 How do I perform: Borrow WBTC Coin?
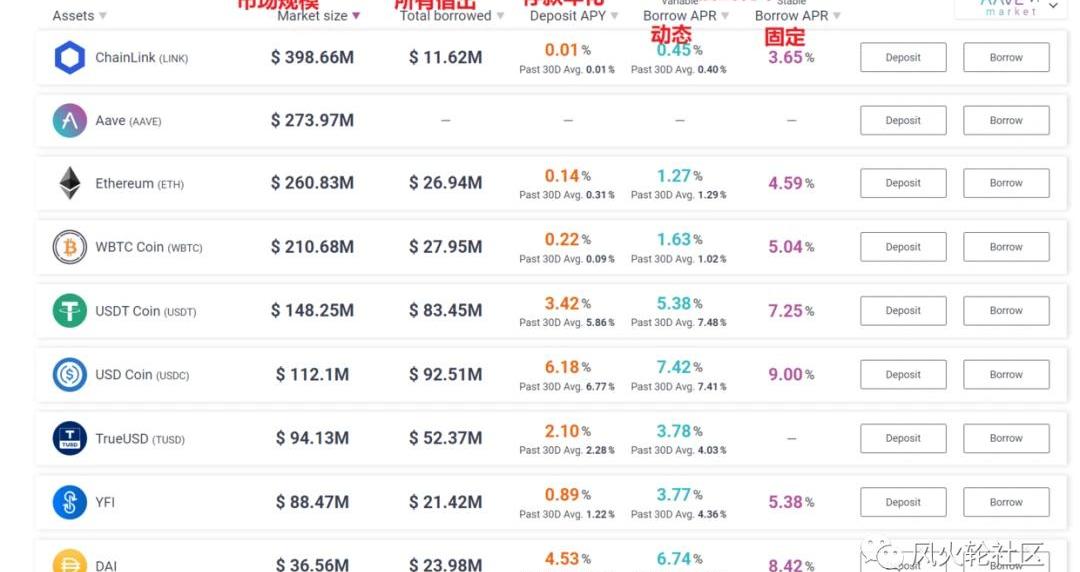click(x=1005, y=247)
